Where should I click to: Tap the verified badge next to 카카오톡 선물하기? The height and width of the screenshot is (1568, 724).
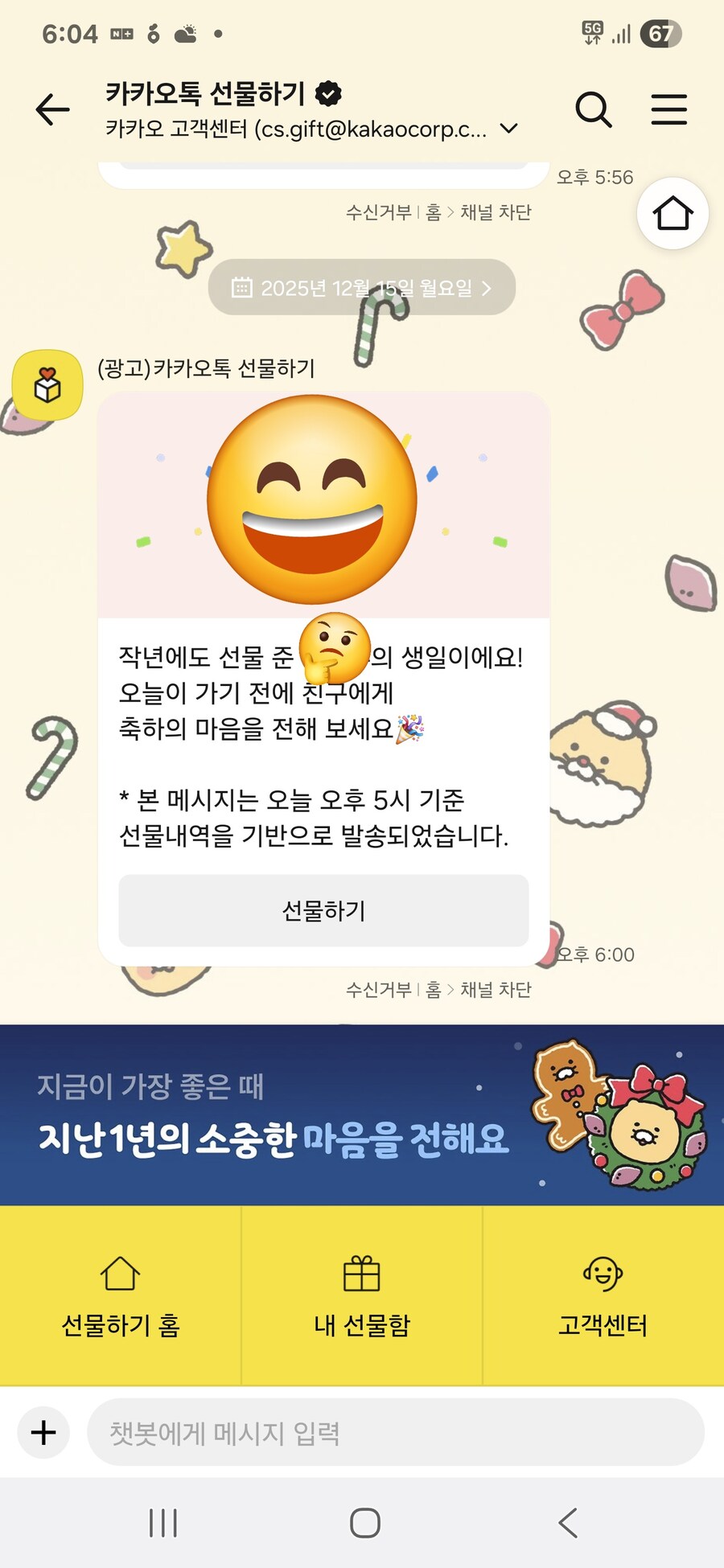pos(328,94)
